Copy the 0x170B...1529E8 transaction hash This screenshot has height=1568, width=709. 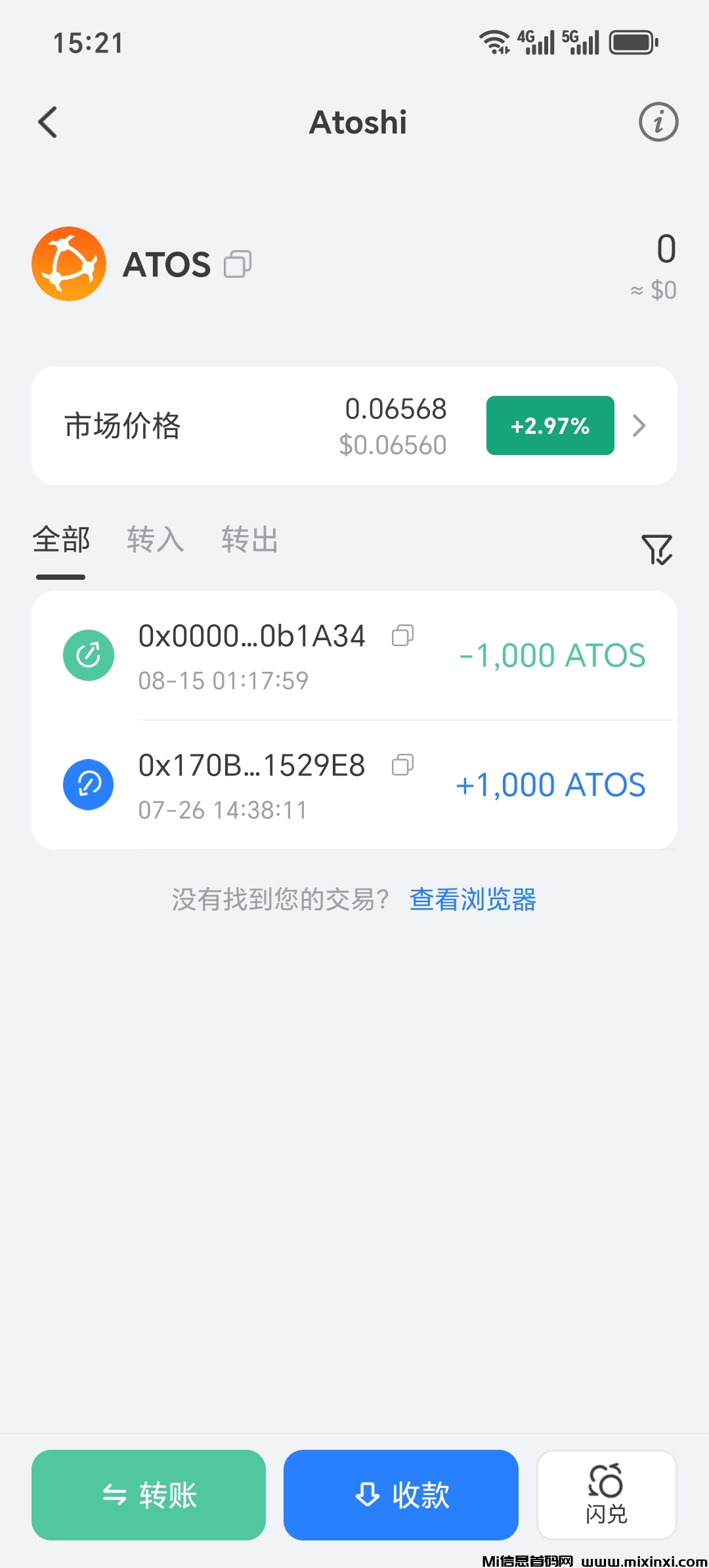(x=403, y=766)
